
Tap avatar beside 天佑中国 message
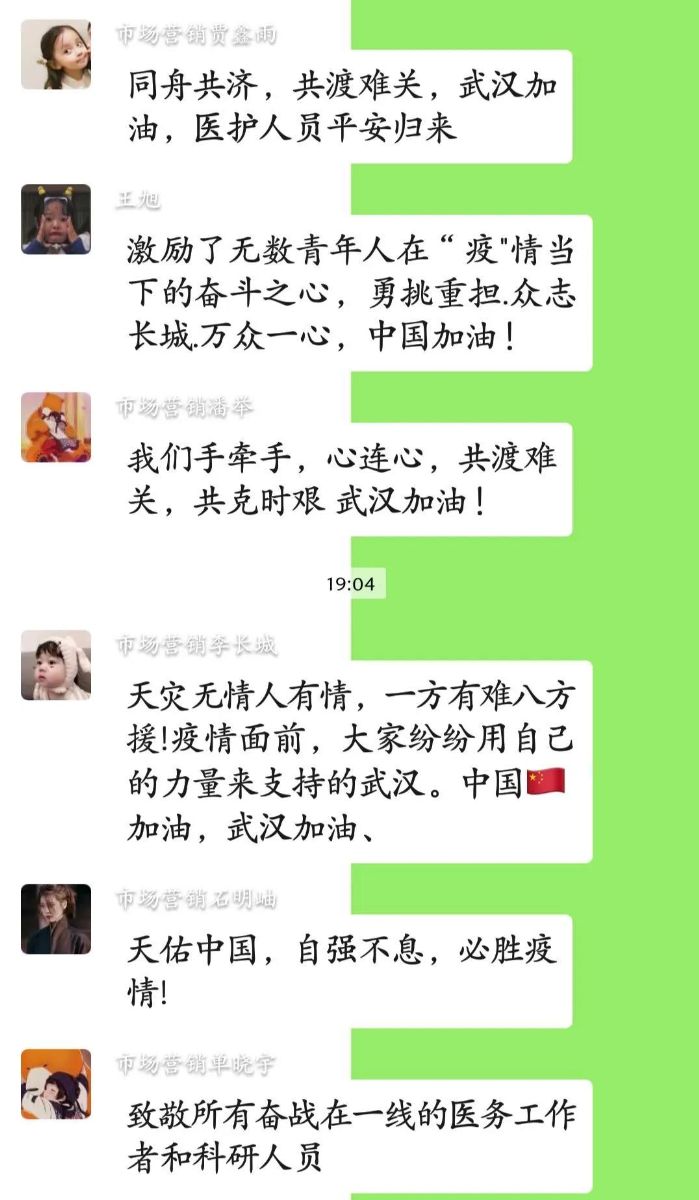tap(56, 919)
